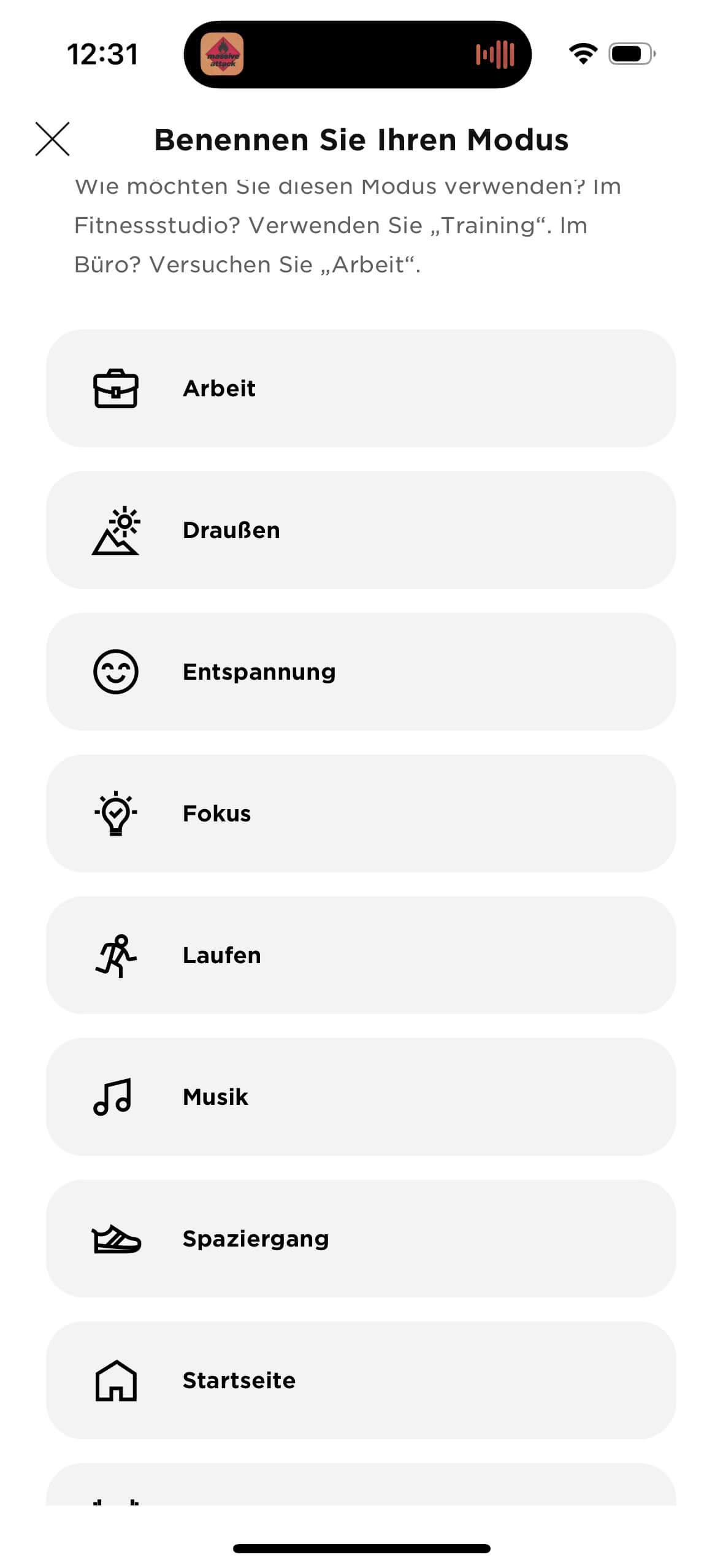Viewport: 723px width, 1568px height.
Task: Select the Fokus mode option
Action: click(361, 813)
